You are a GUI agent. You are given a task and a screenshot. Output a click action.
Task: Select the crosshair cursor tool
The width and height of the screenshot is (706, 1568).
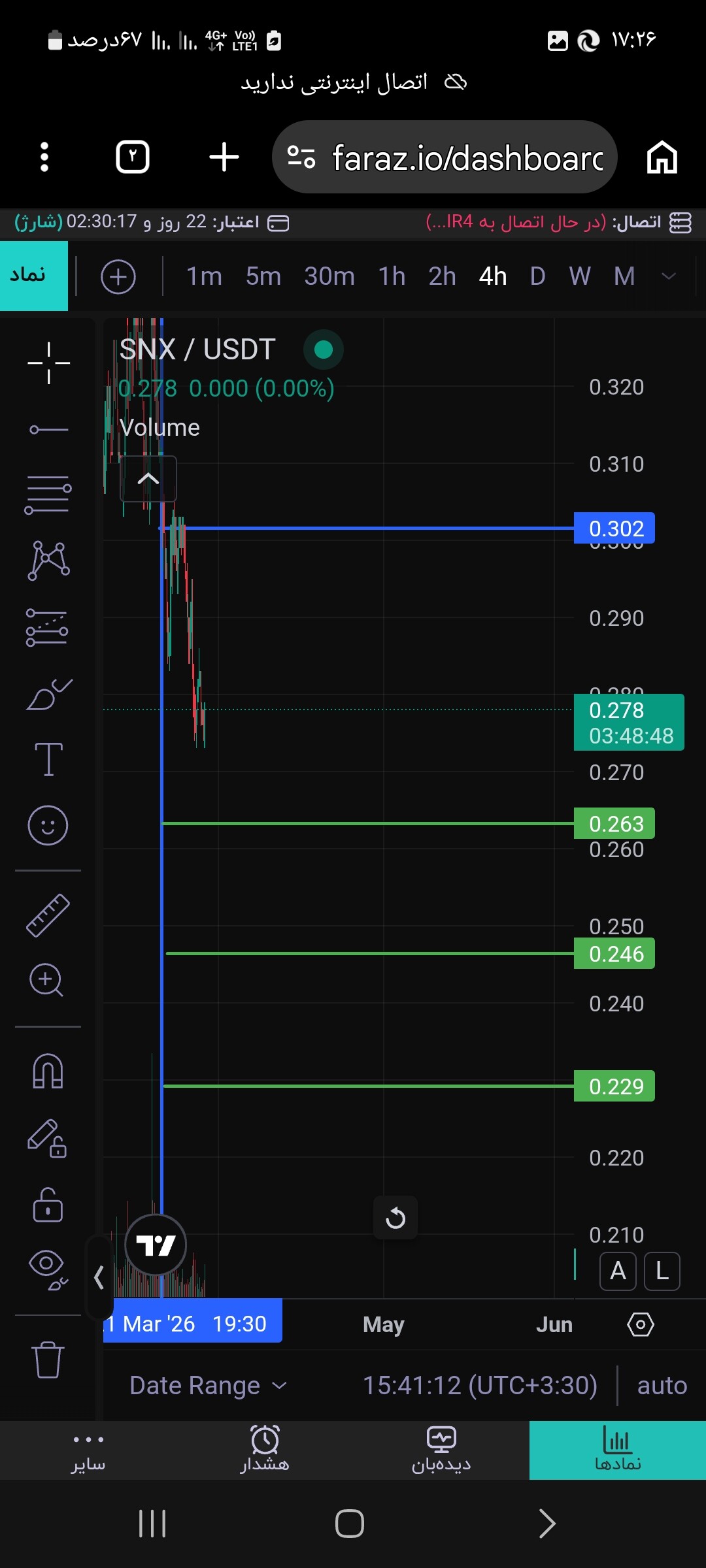click(49, 363)
